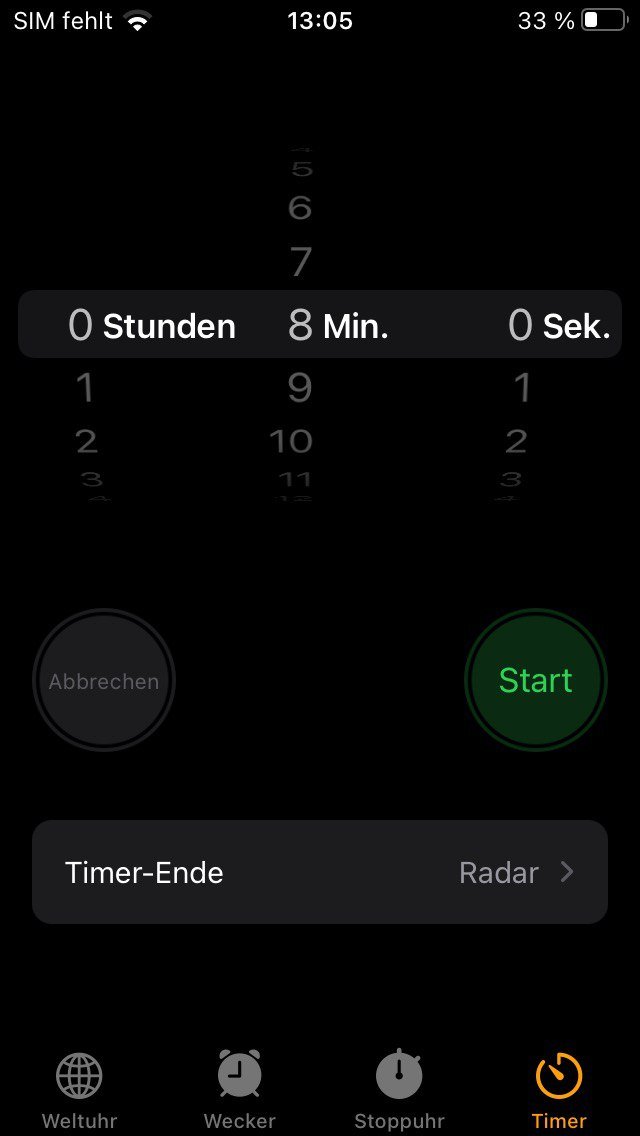Screen dimensions: 640x1136
Task: Switch to the Weltuhr tab
Action: [x=79, y=1090]
